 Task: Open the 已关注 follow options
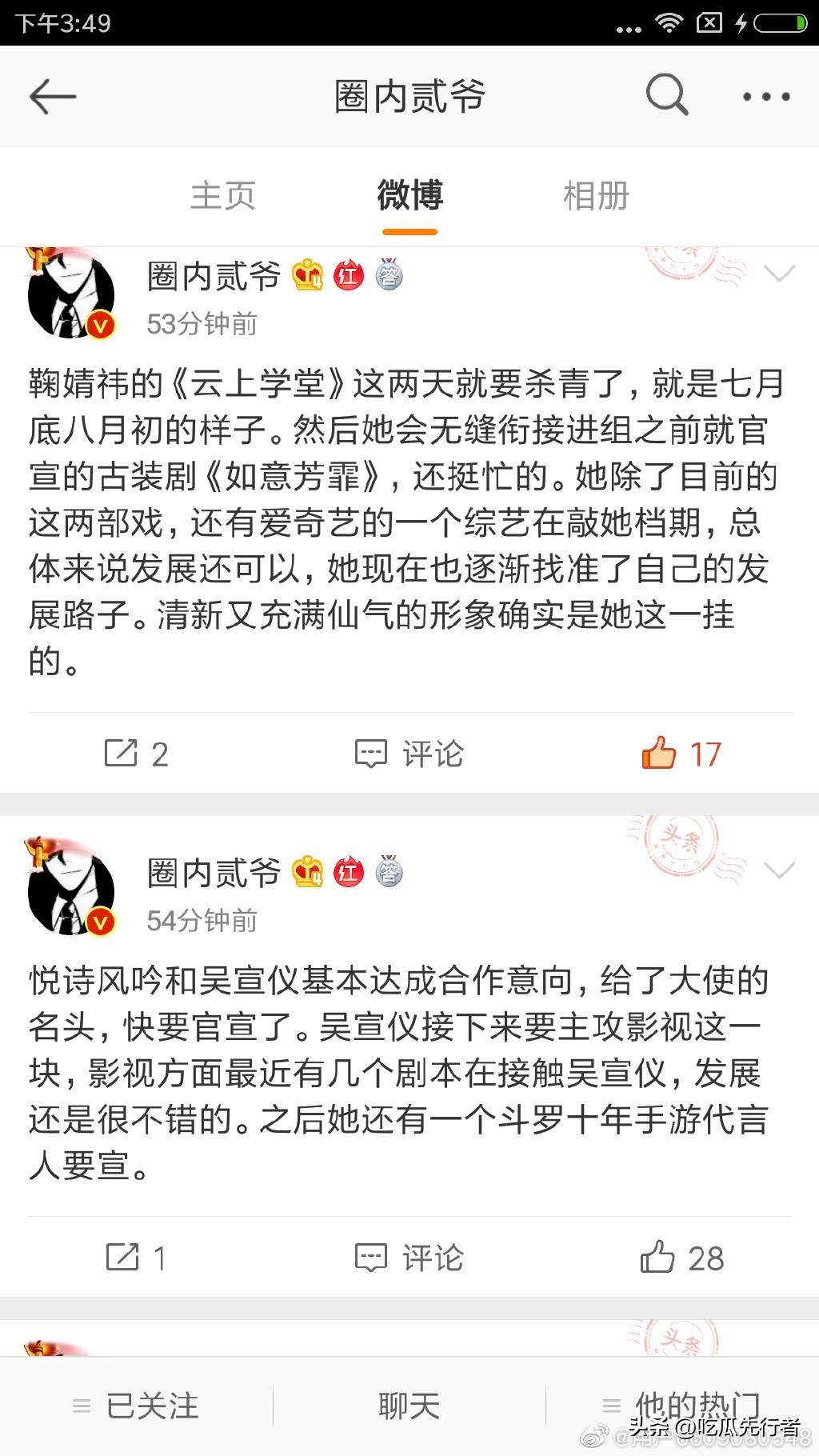click(136, 1406)
